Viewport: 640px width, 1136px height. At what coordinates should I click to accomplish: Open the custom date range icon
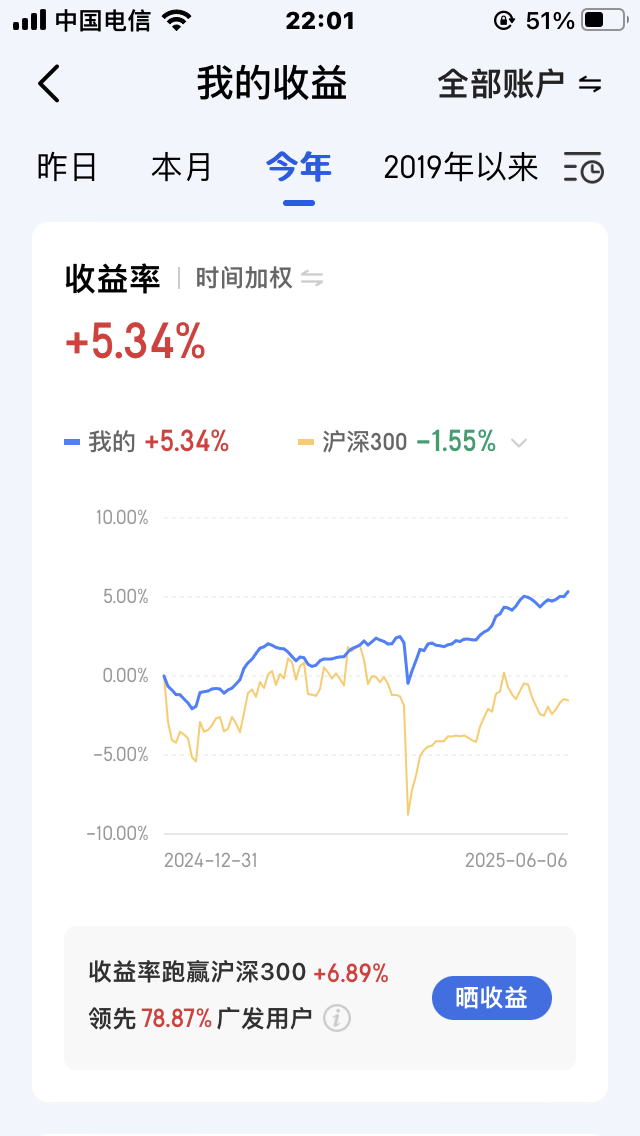coord(583,168)
